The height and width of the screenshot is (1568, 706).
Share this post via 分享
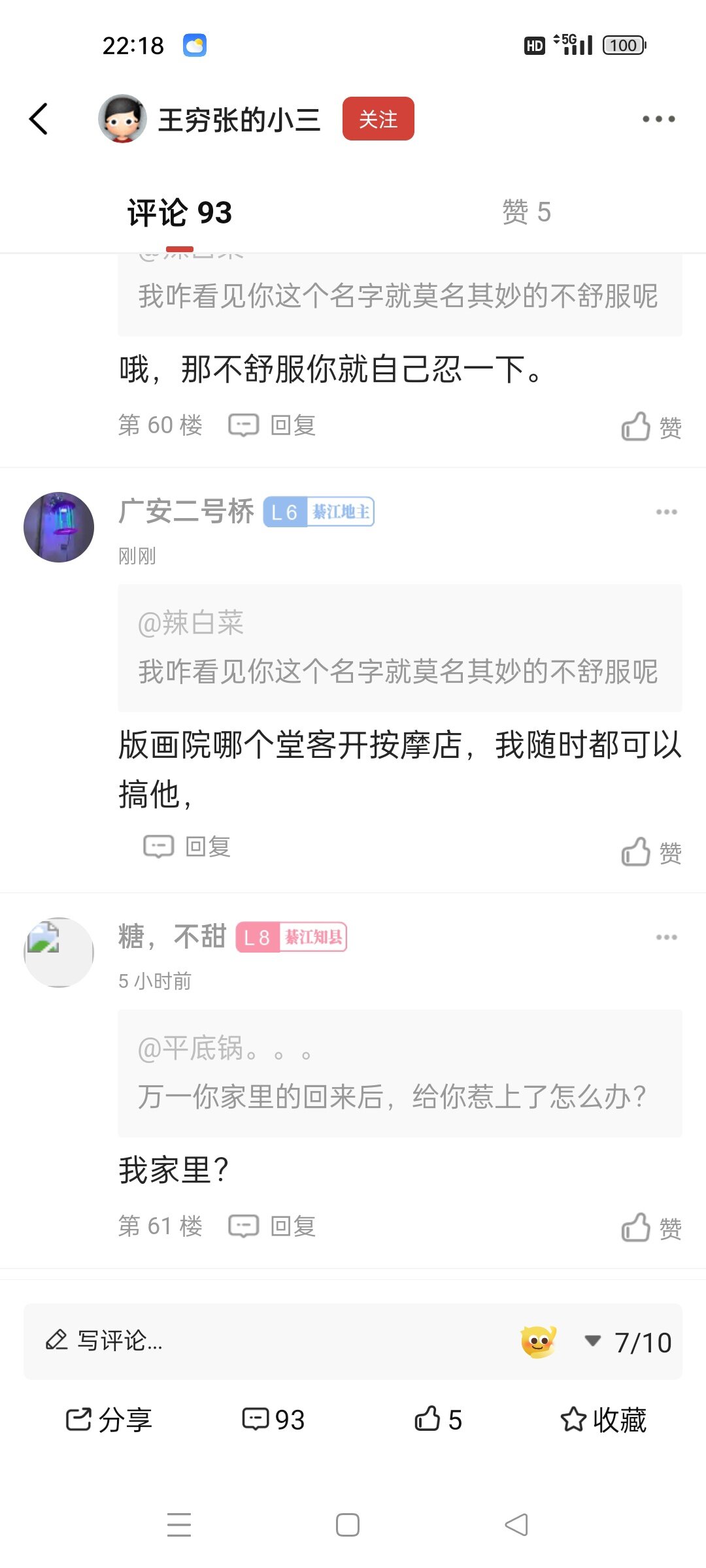click(x=109, y=1420)
